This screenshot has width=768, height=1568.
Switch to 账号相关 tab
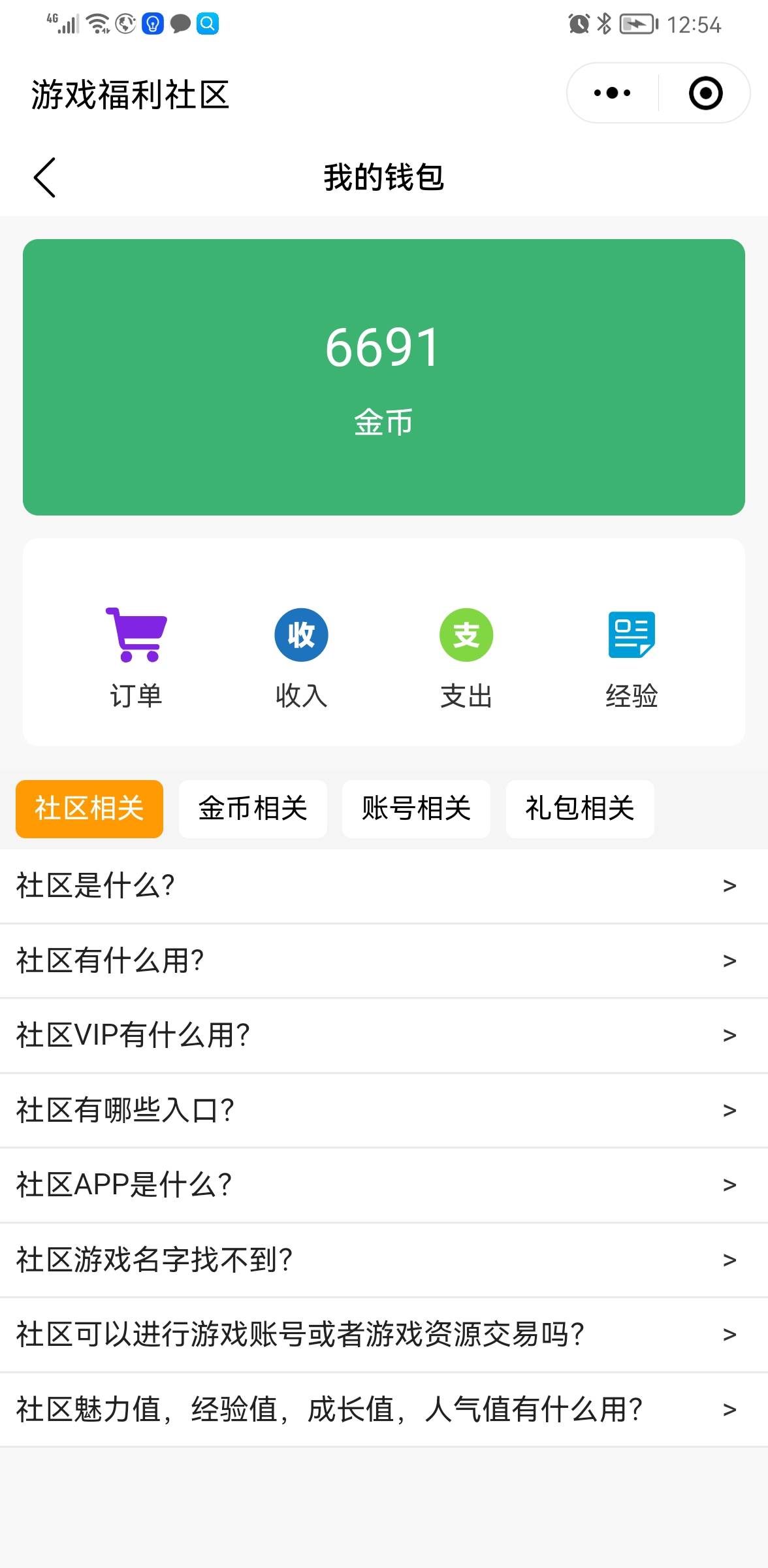(x=416, y=809)
